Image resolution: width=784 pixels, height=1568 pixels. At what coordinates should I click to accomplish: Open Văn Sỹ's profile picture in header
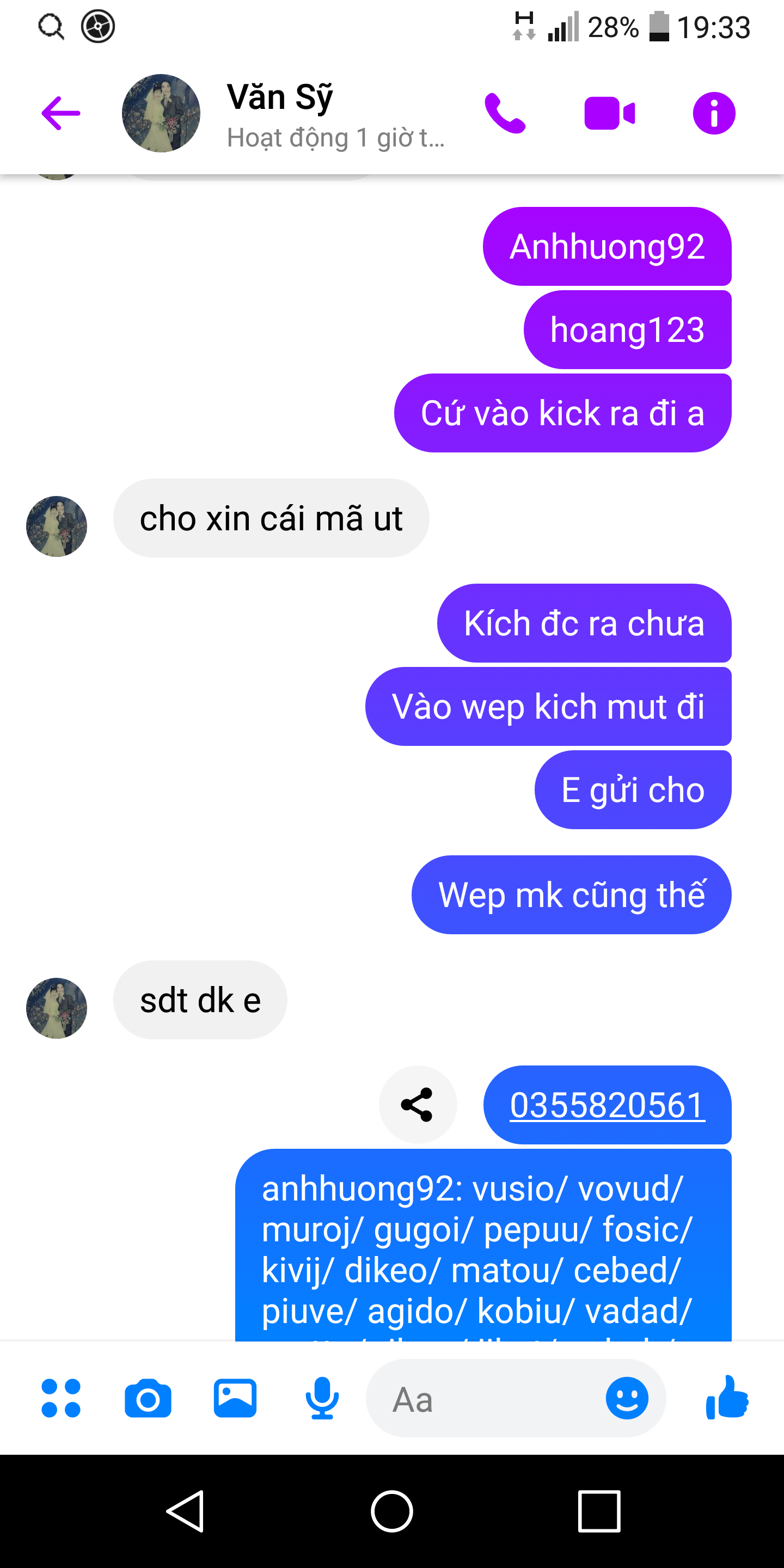click(x=161, y=113)
